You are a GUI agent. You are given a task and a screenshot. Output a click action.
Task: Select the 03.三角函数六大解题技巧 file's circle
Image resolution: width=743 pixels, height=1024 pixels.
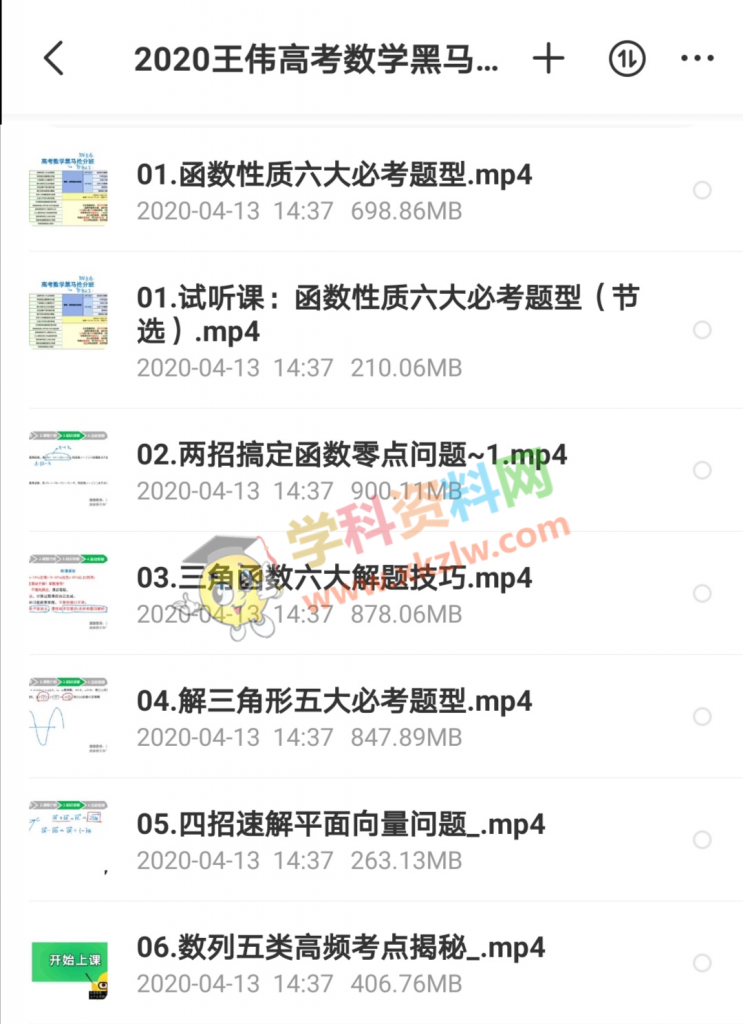tap(702, 593)
